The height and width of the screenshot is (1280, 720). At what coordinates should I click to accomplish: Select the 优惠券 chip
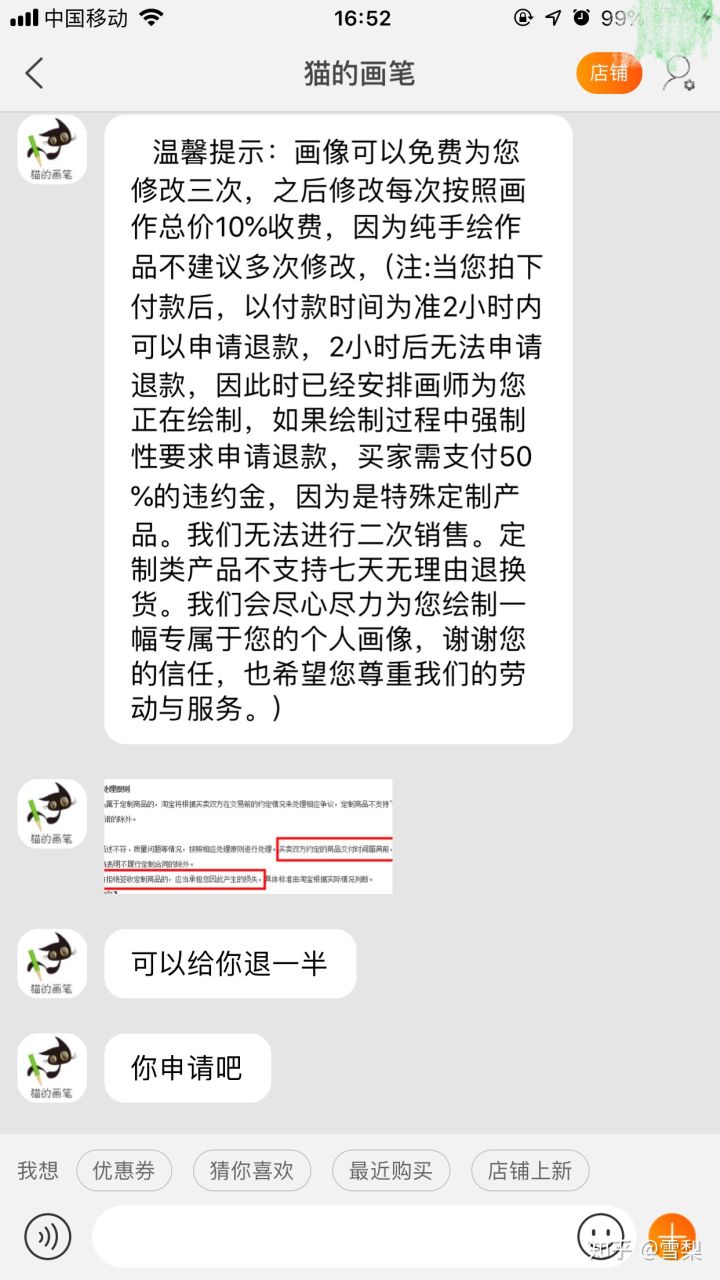coord(124,1170)
